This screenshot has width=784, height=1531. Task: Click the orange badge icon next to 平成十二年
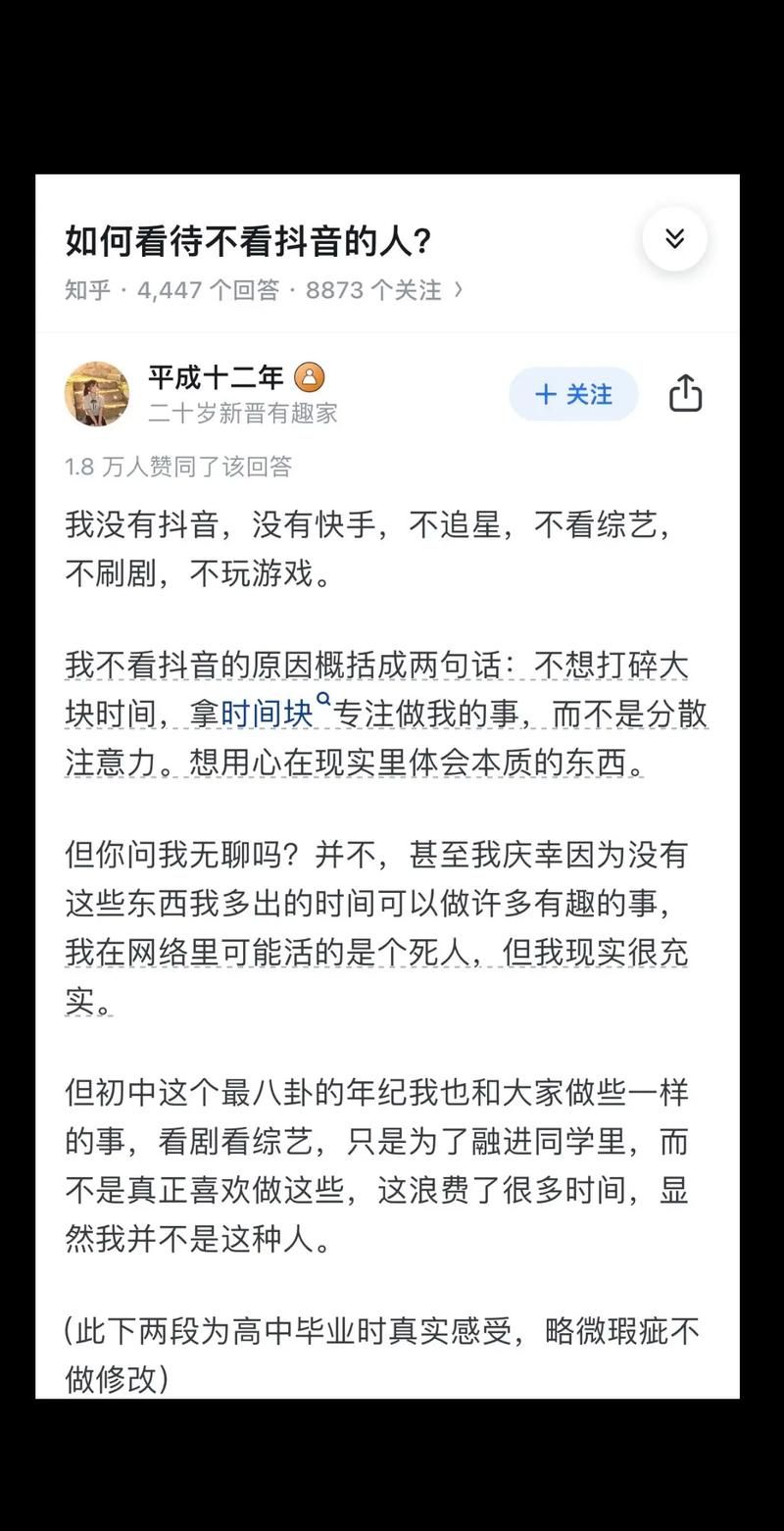point(309,375)
